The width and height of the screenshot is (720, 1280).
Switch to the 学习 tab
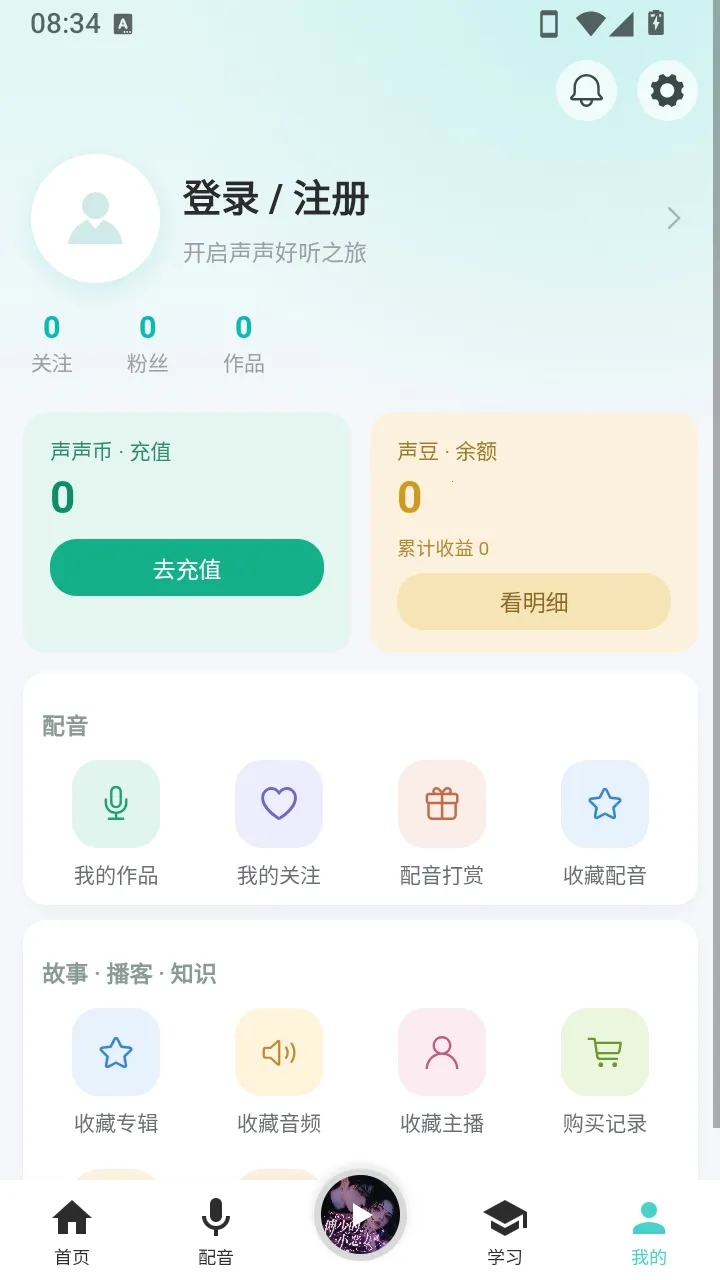[505, 1233]
